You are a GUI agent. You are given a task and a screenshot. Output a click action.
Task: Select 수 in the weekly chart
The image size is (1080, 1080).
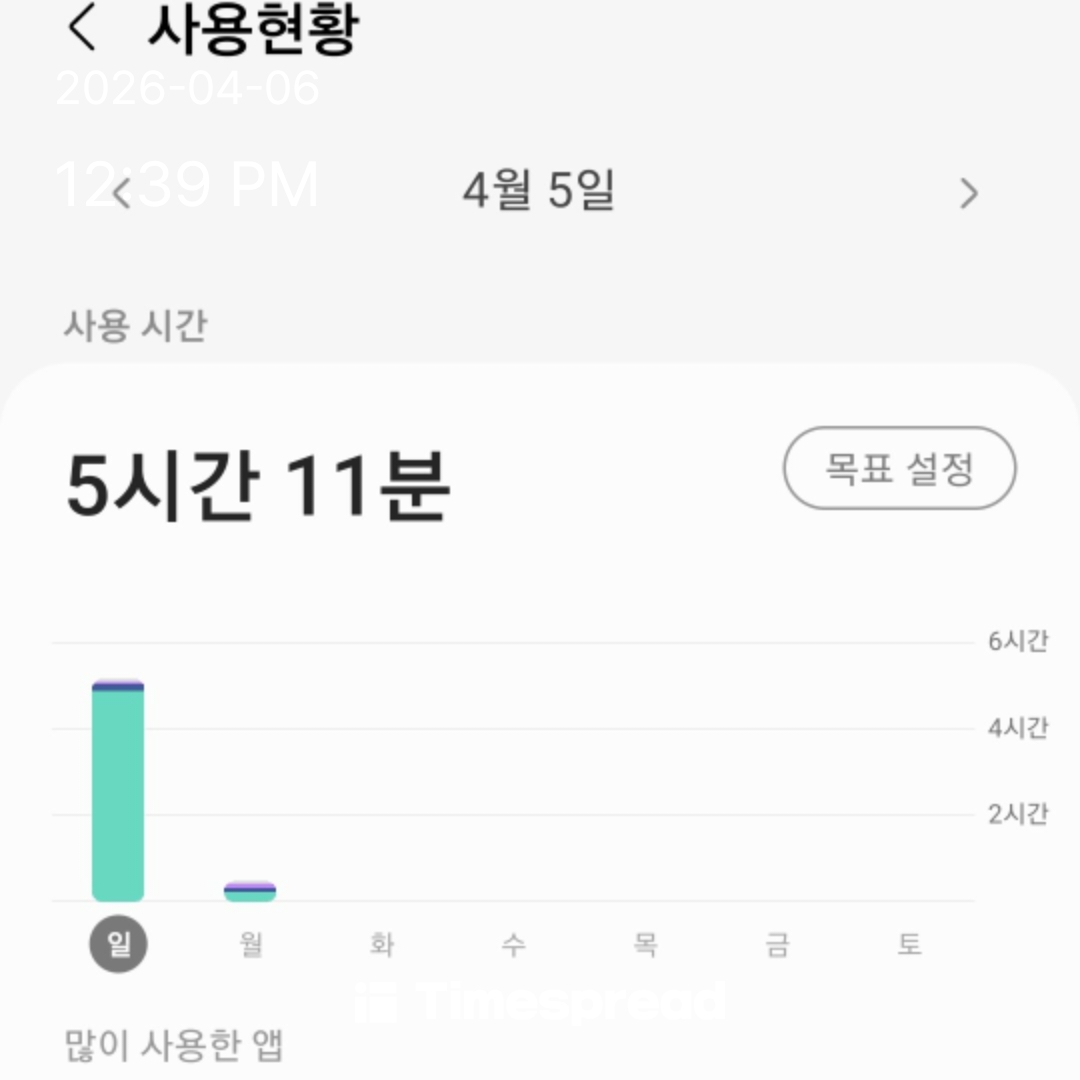click(513, 944)
